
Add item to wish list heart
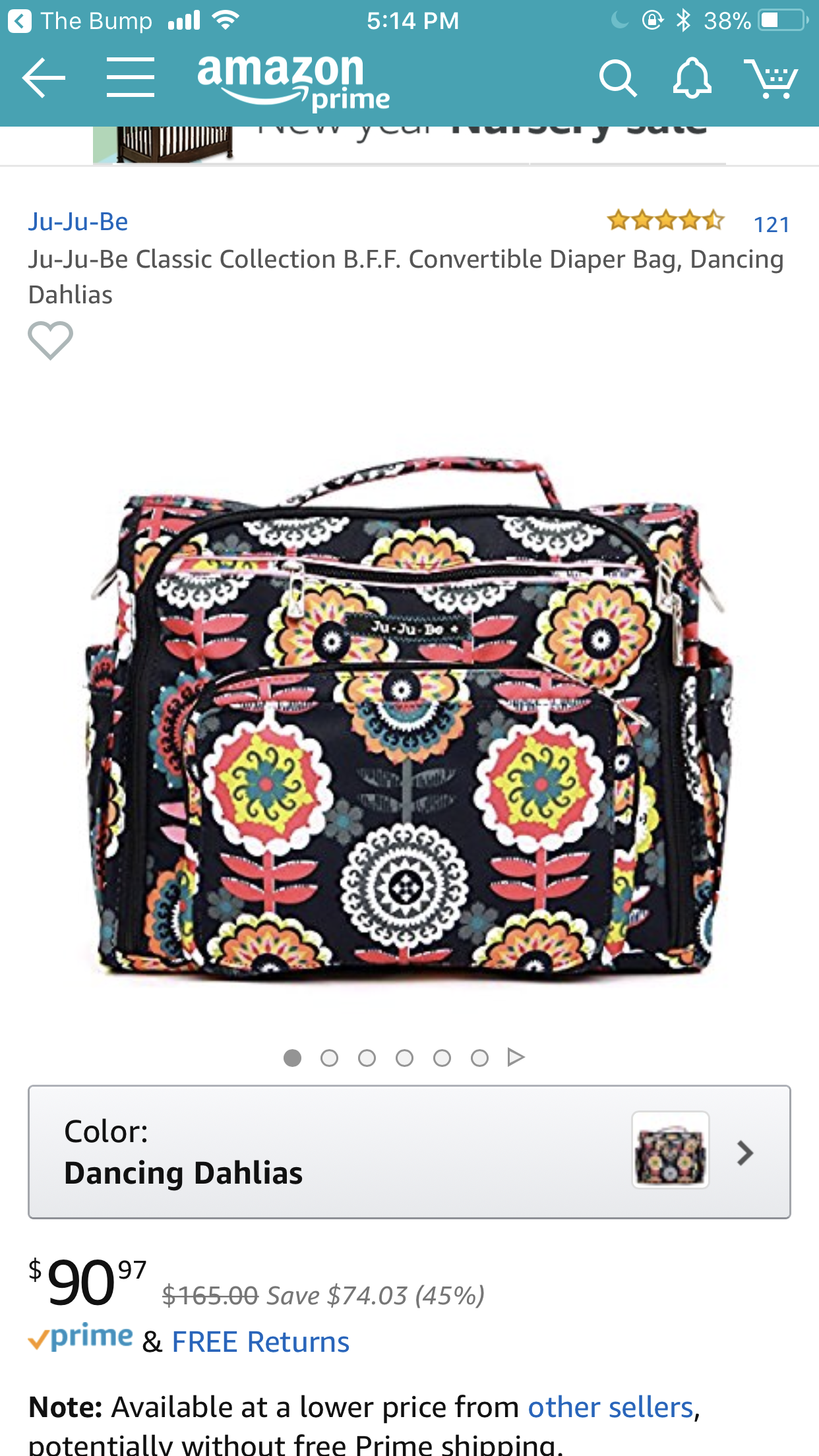[50, 340]
